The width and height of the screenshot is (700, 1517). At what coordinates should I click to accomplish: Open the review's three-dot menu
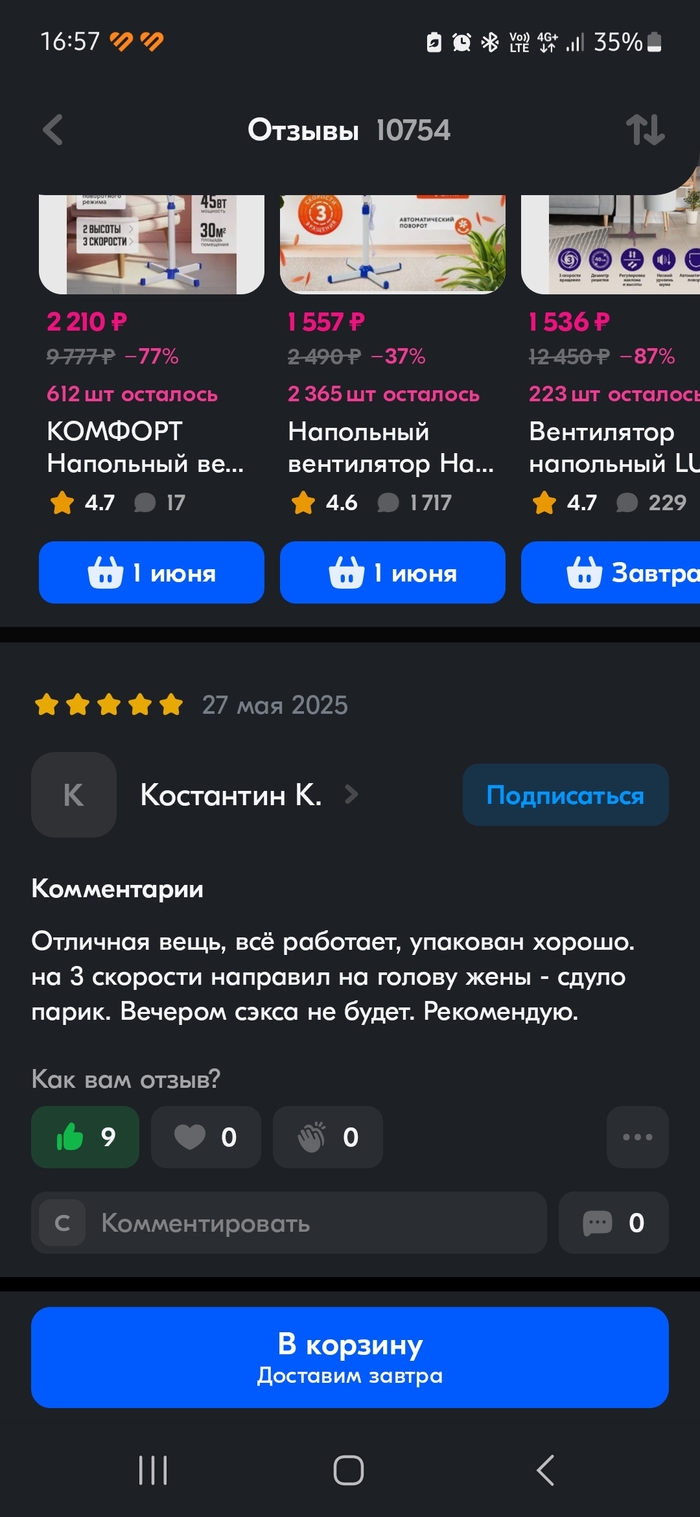(637, 1137)
